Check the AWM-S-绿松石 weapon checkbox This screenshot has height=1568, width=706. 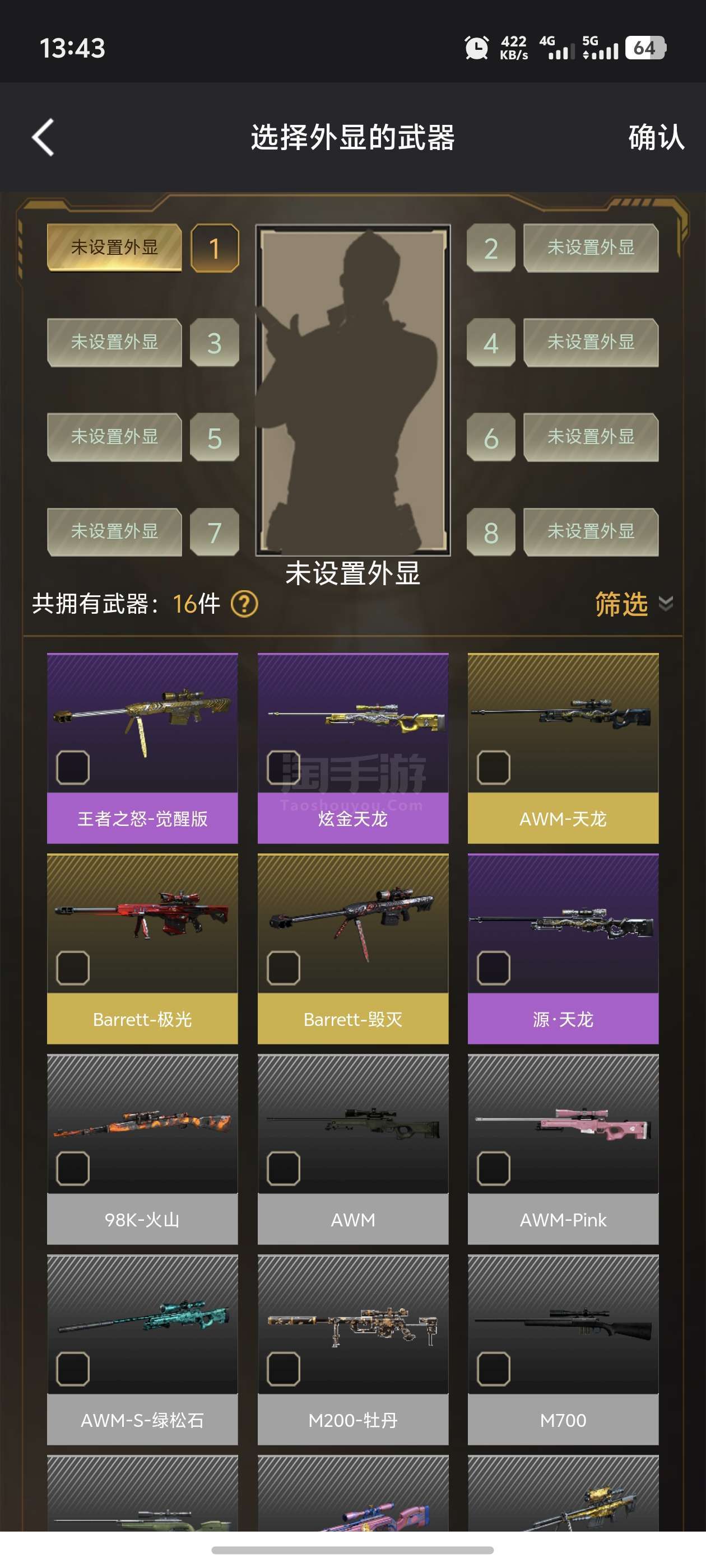73,1369
